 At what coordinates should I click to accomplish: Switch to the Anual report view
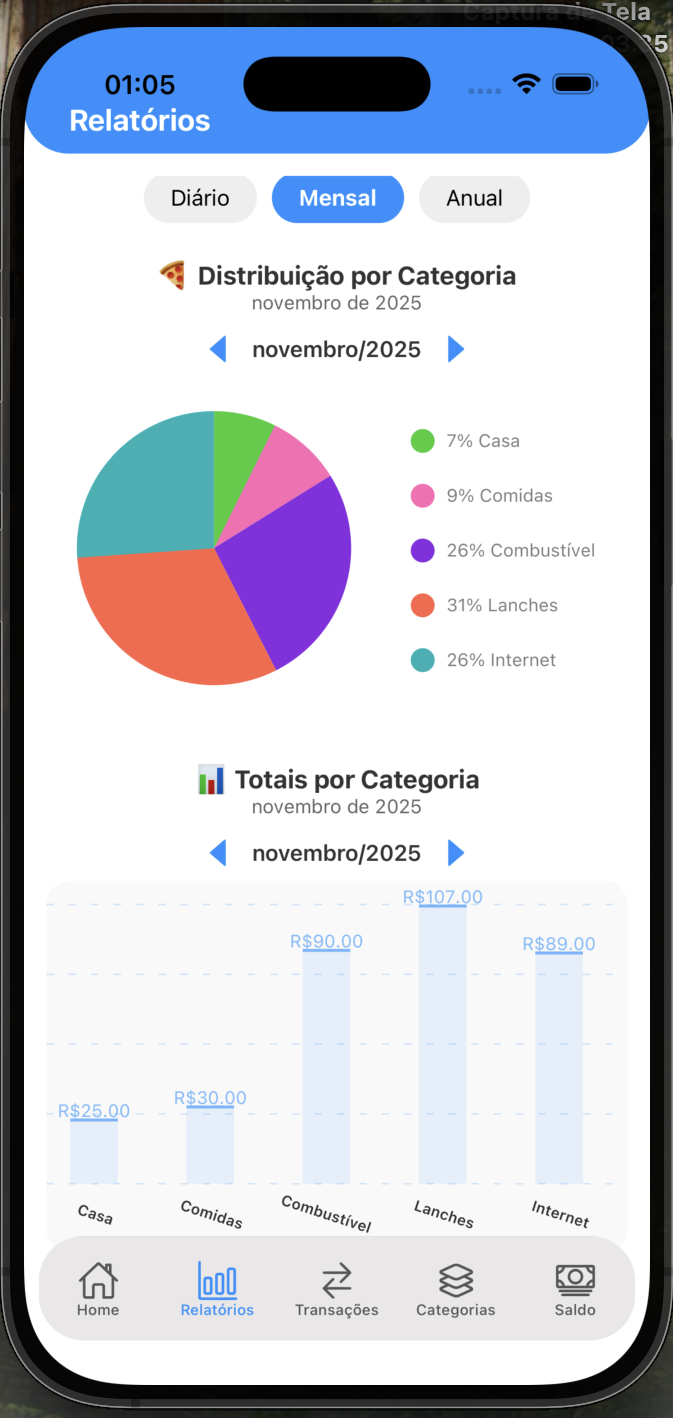click(x=474, y=198)
